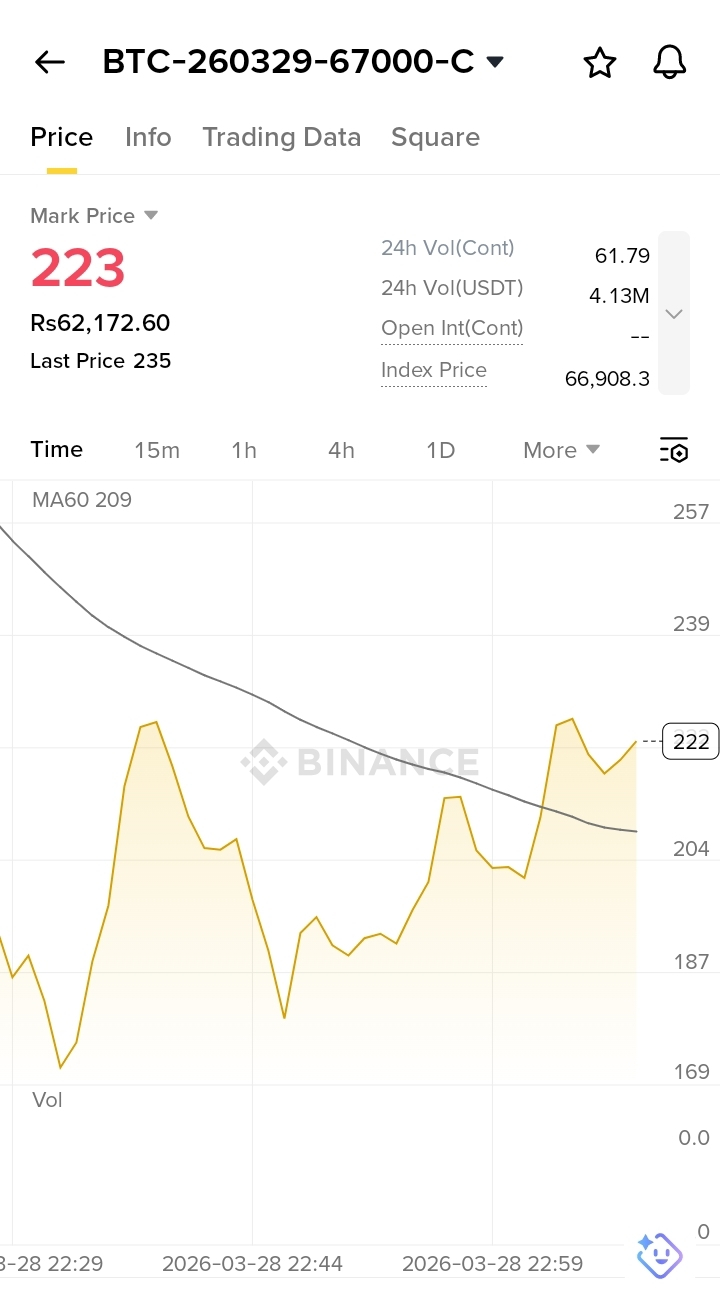
Task: Switch to the Trading Data tab
Action: pos(281,137)
